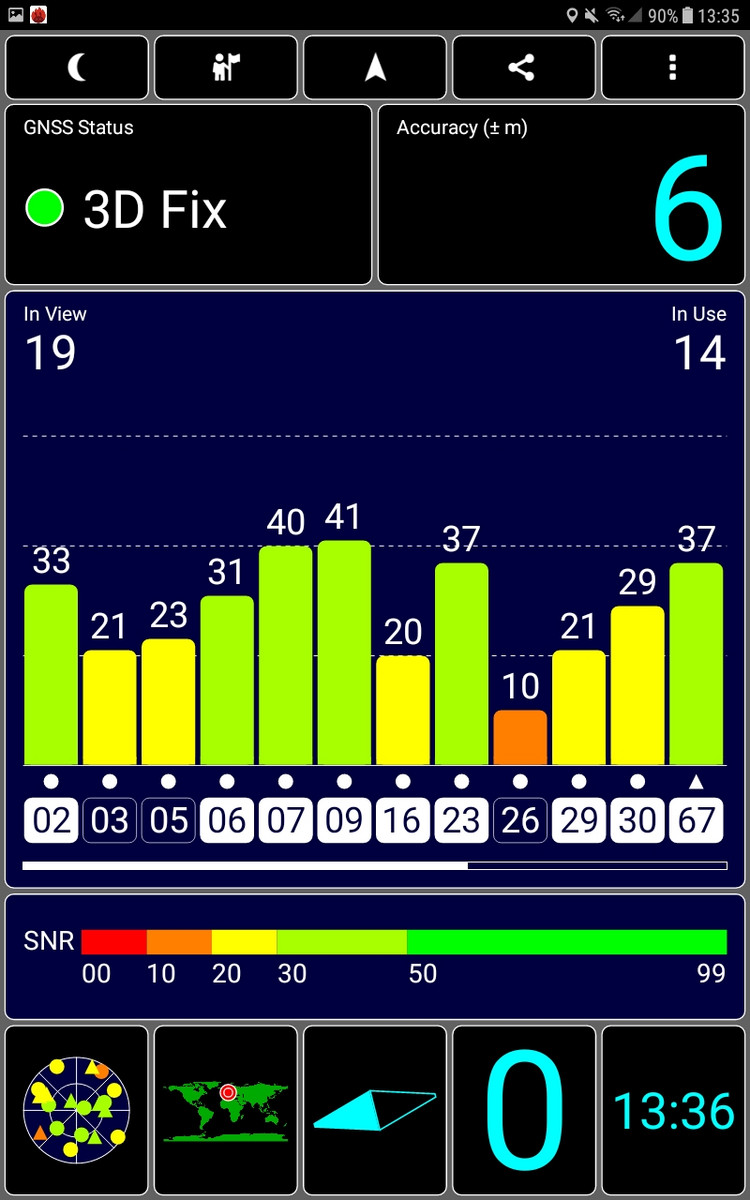The width and height of the screenshot is (750, 1200).
Task: Open the person with flag waypoint icon
Action: pyautogui.click(x=226, y=68)
